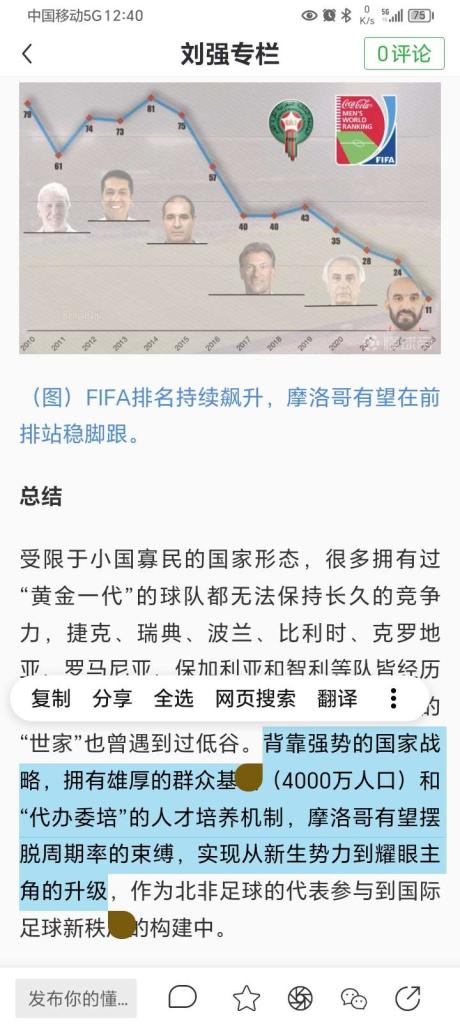Open the 0评论 comments button
460x1029 pixels.
[x=404, y=54]
